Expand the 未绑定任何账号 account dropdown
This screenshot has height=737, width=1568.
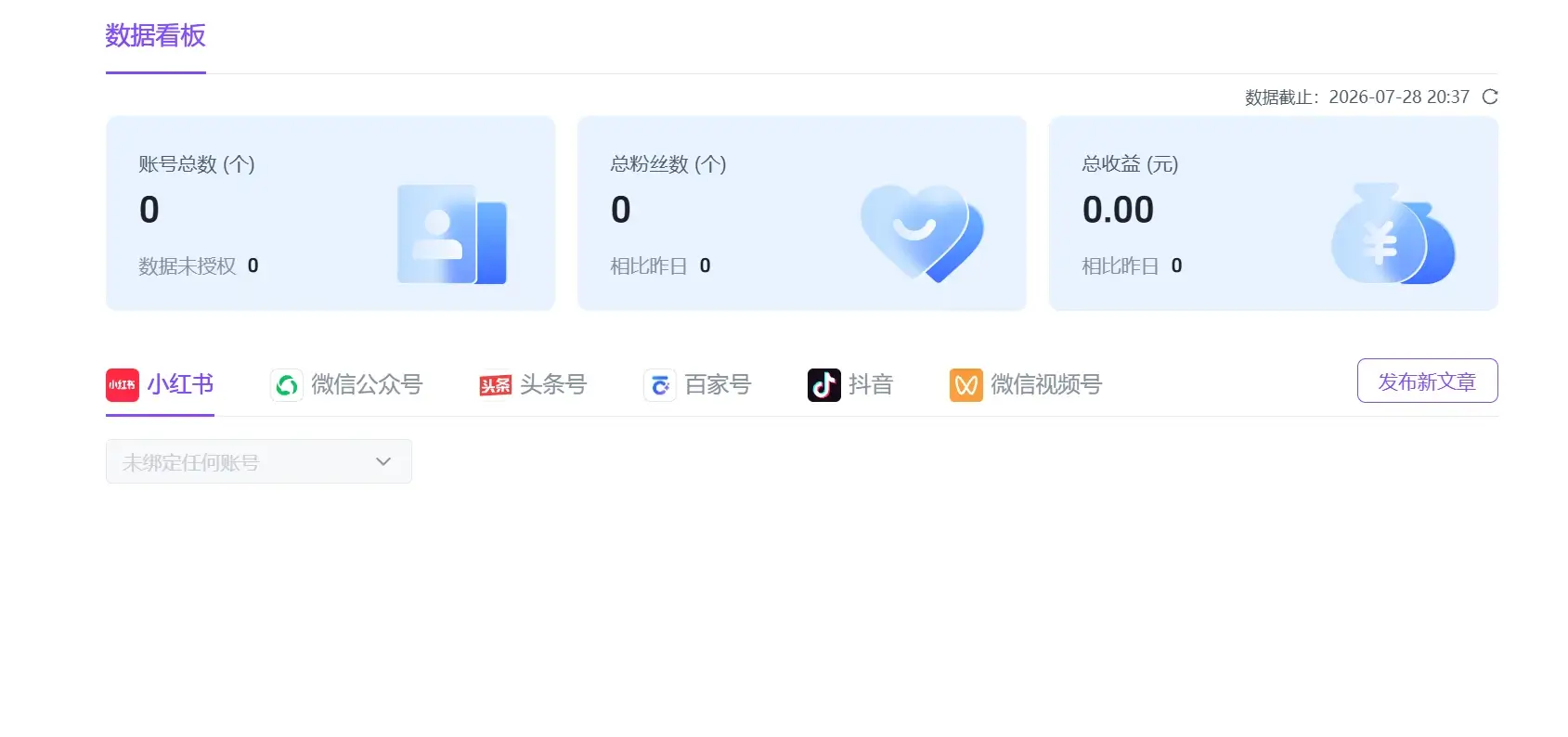click(259, 461)
